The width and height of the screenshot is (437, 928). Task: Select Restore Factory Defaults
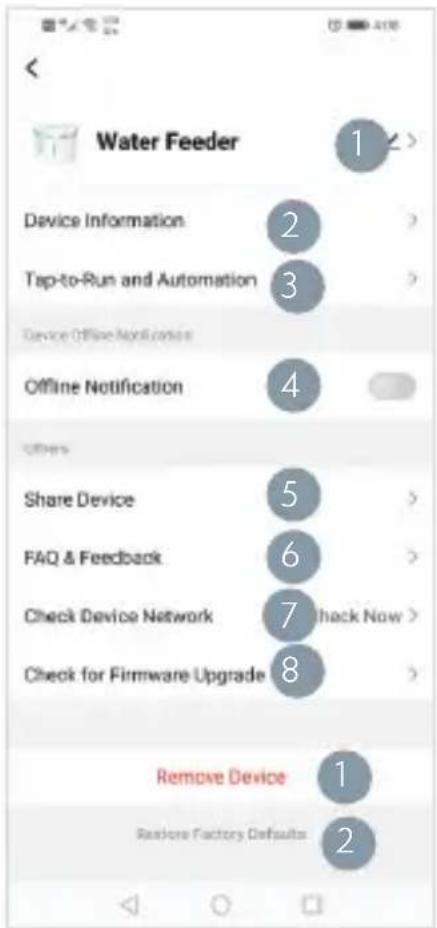[221, 834]
